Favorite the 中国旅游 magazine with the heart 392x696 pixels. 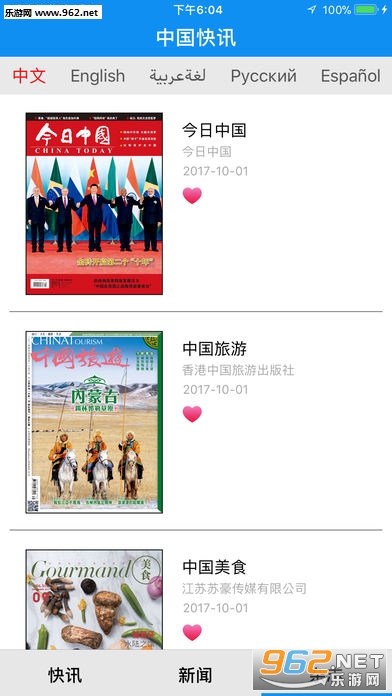(192, 414)
